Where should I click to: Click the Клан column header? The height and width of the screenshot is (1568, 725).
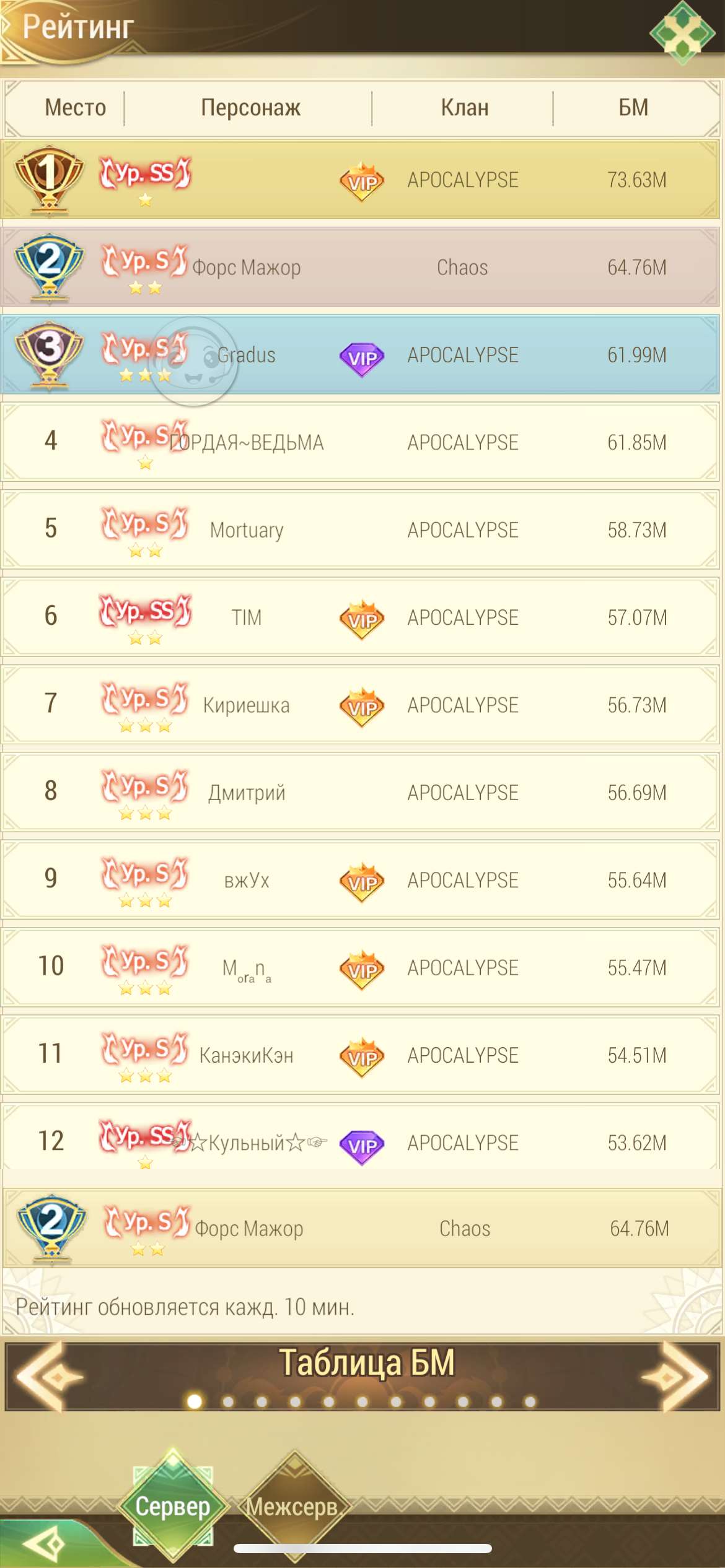[464, 107]
